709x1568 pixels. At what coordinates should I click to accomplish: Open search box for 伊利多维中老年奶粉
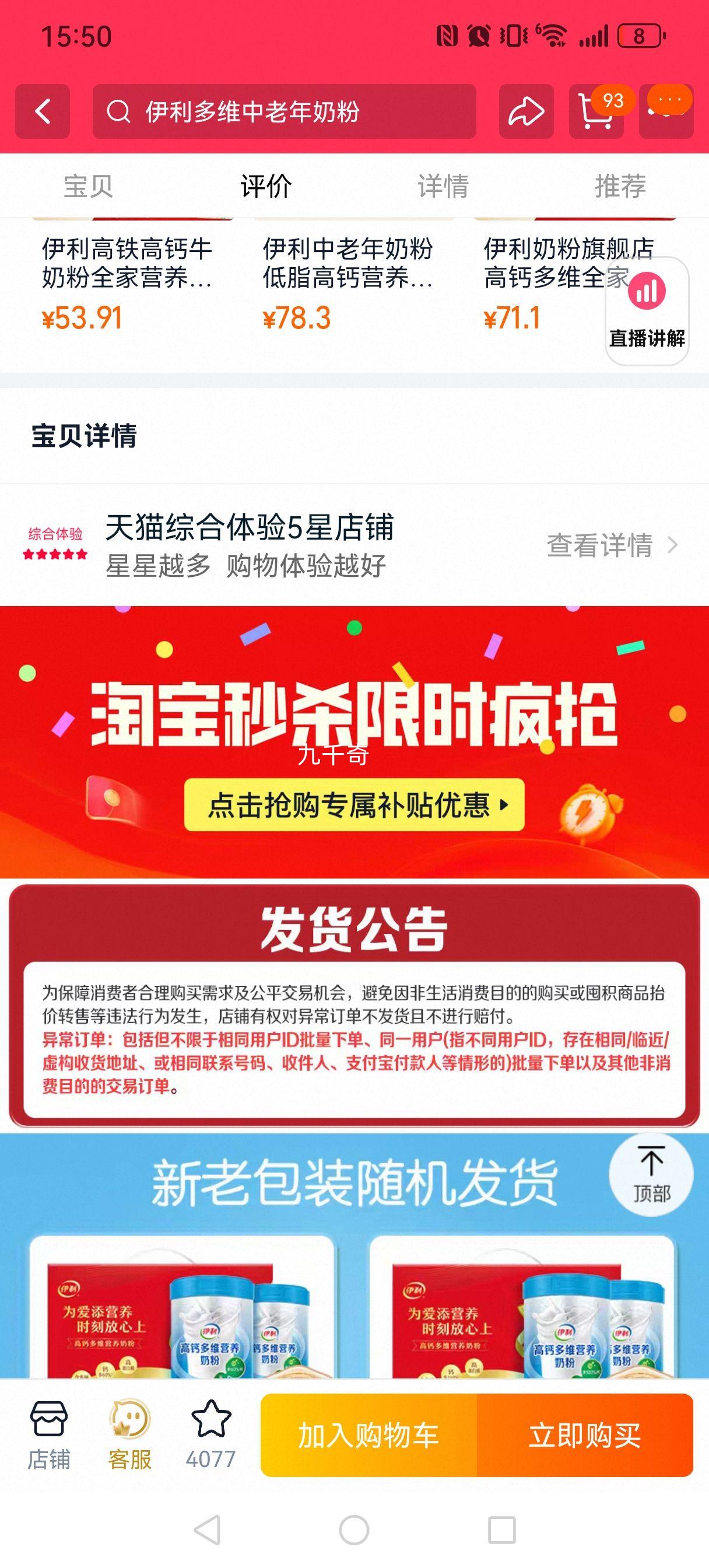pos(283,111)
